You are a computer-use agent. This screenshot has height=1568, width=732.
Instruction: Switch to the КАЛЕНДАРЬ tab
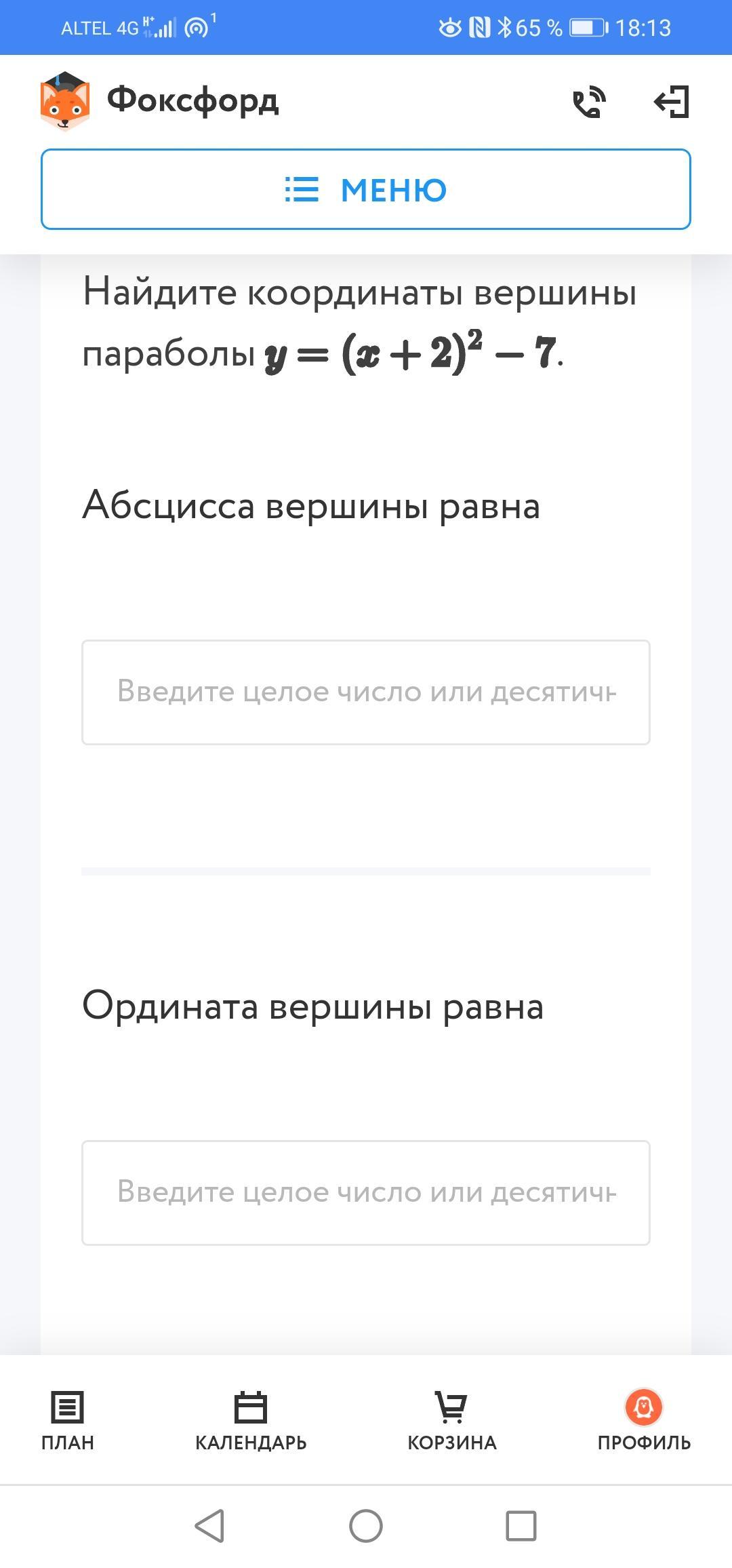coord(251,1422)
